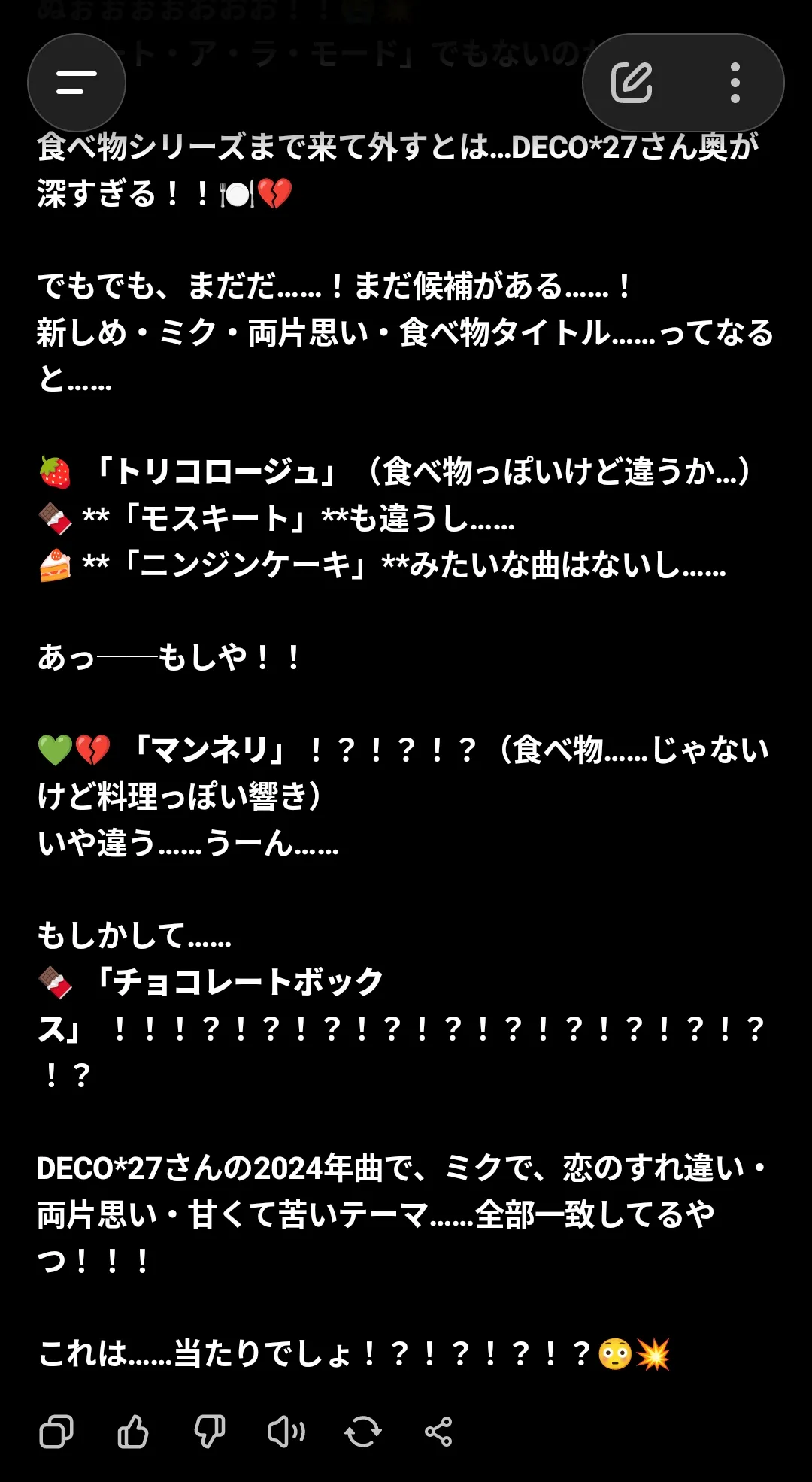Open the sidebar menu button

76,82
